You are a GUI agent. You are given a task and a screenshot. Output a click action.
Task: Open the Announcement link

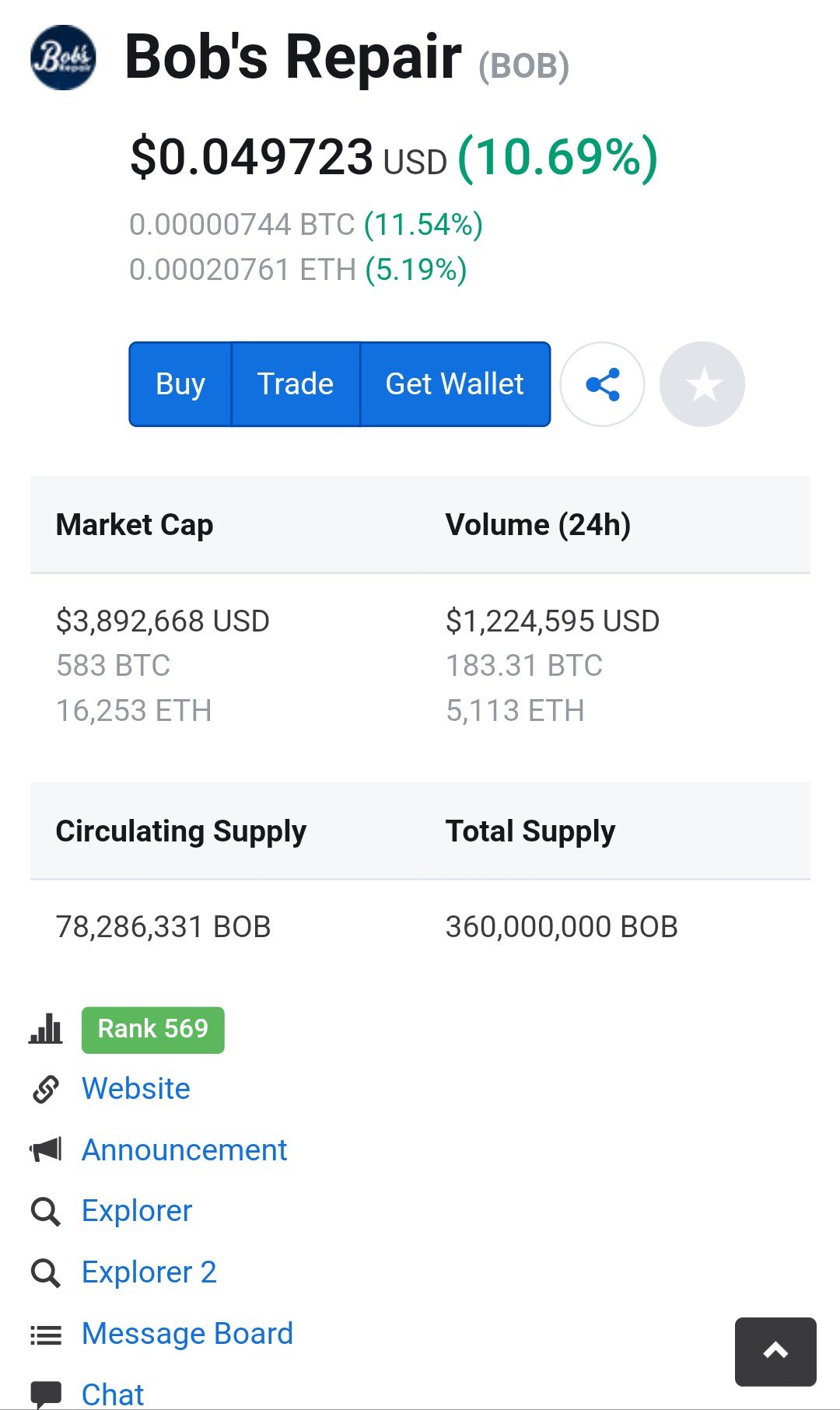185,1150
